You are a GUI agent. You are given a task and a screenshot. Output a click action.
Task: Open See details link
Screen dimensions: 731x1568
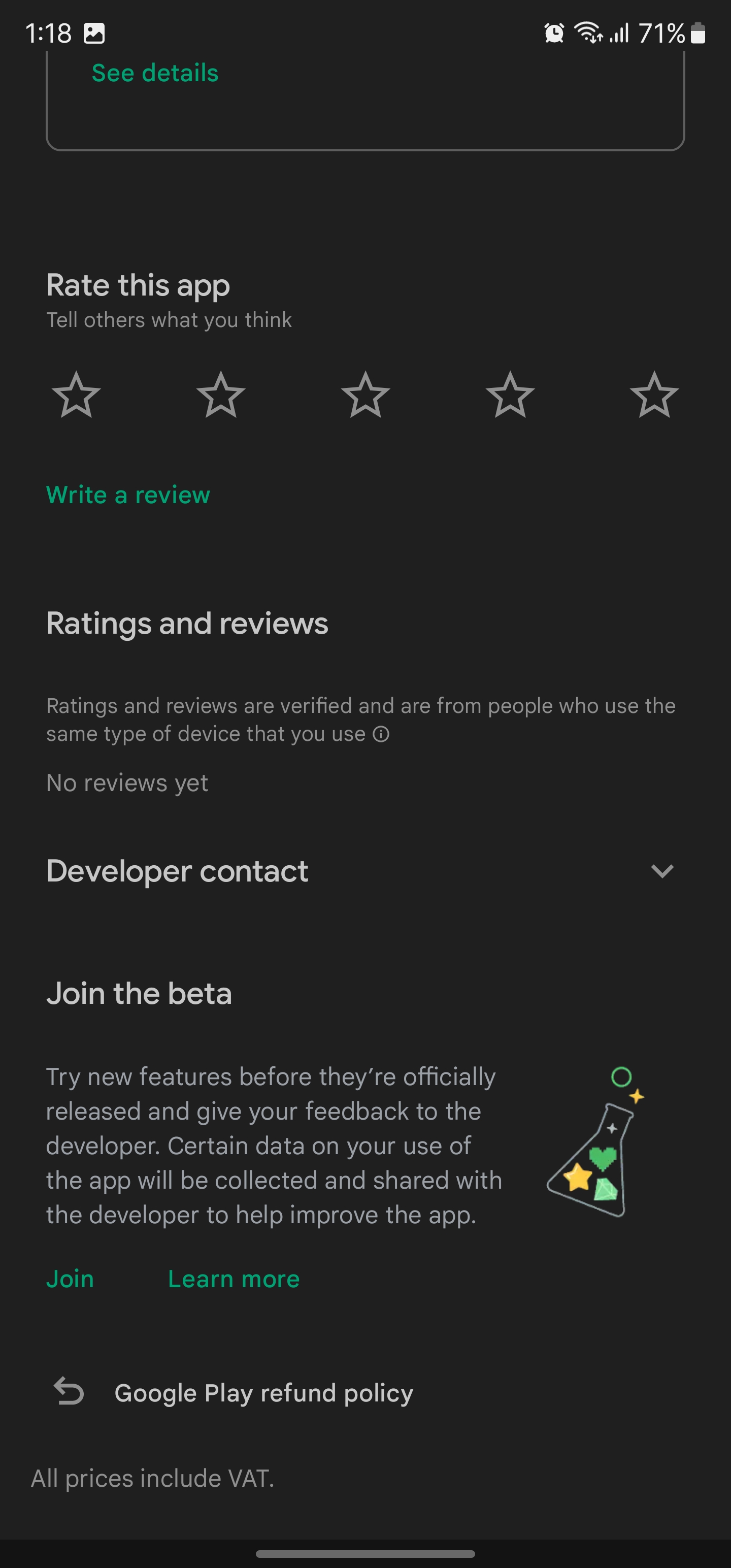[155, 73]
